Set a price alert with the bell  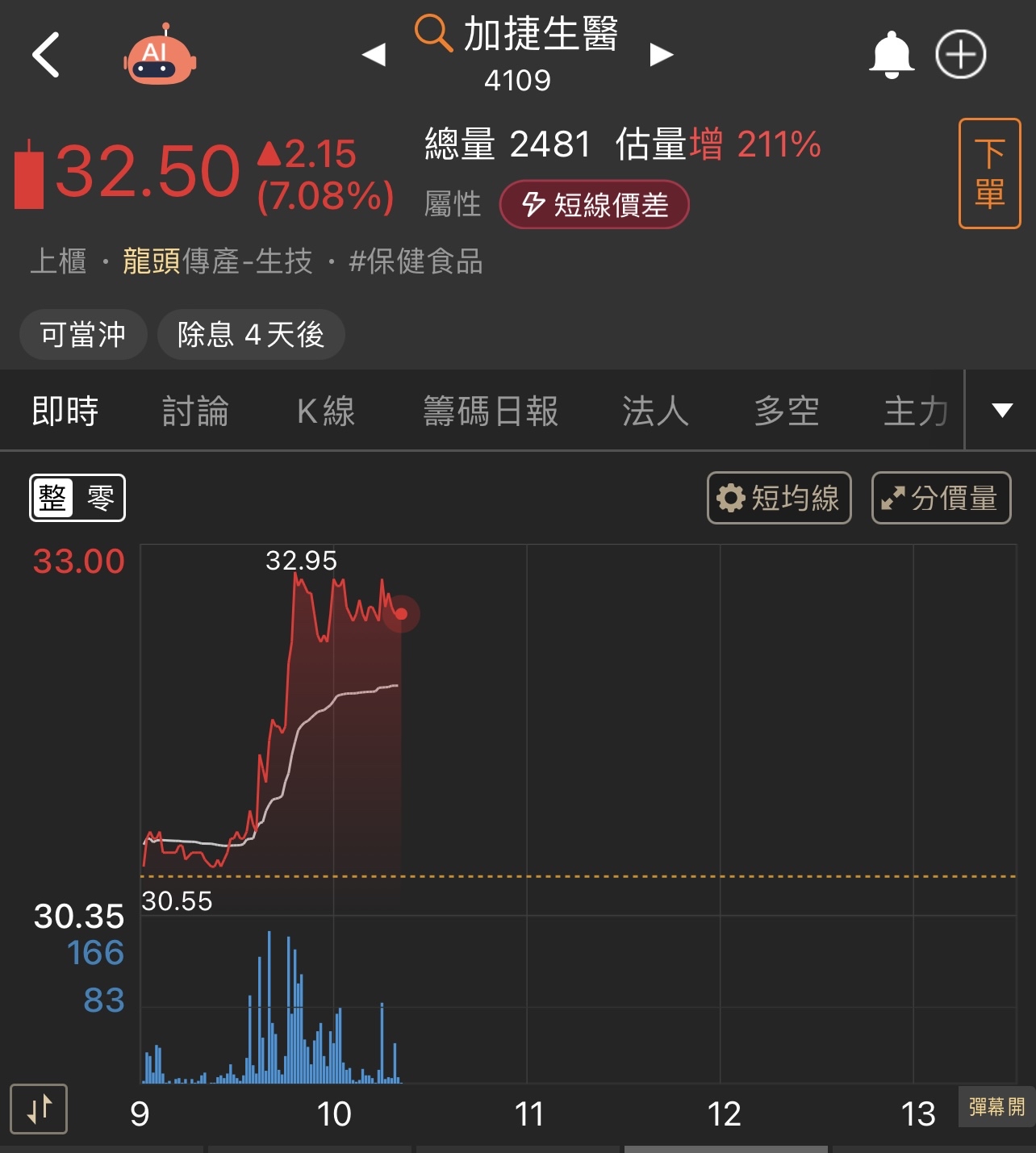(891, 55)
